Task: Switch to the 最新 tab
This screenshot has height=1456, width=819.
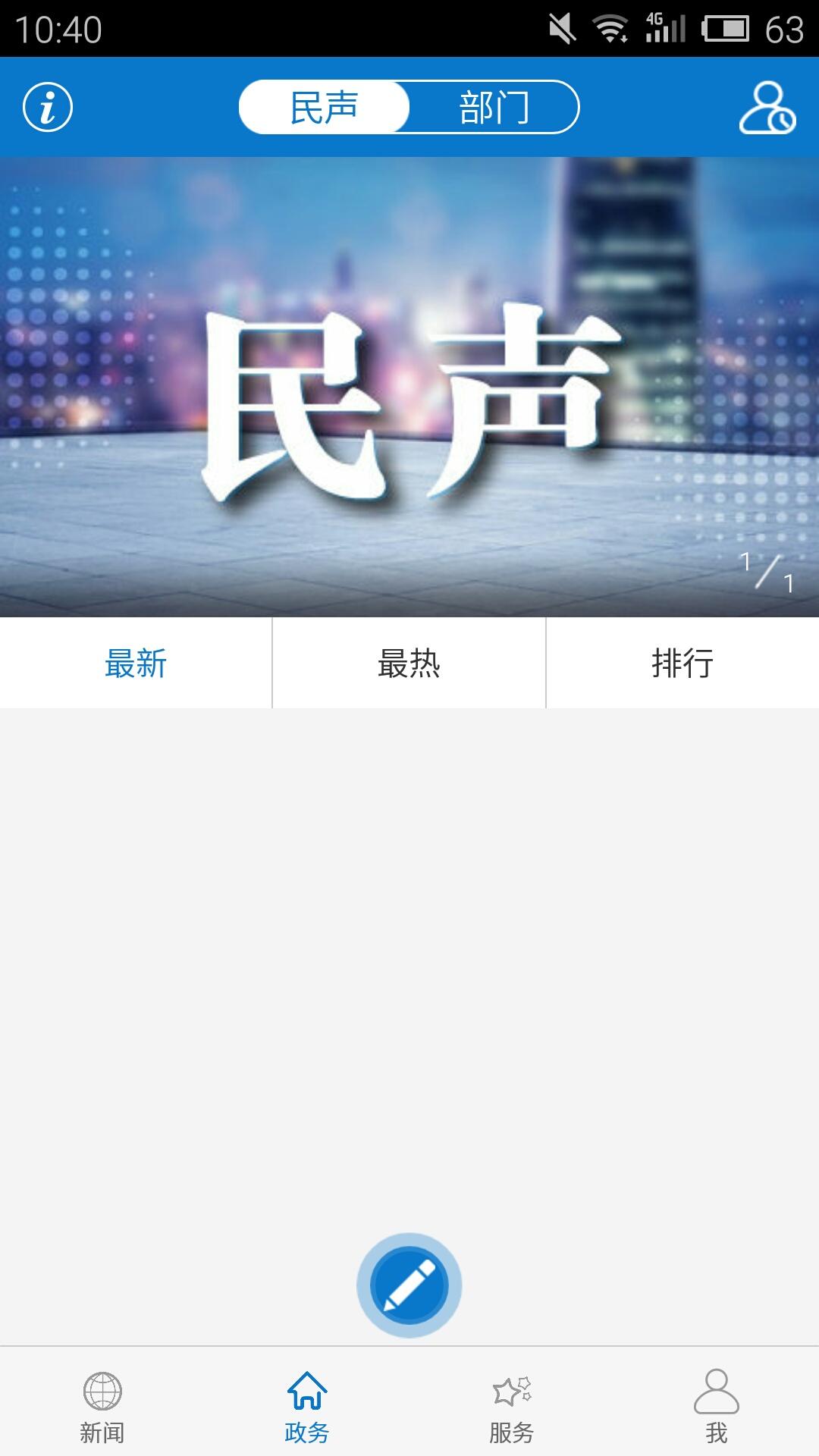Action: [x=135, y=662]
